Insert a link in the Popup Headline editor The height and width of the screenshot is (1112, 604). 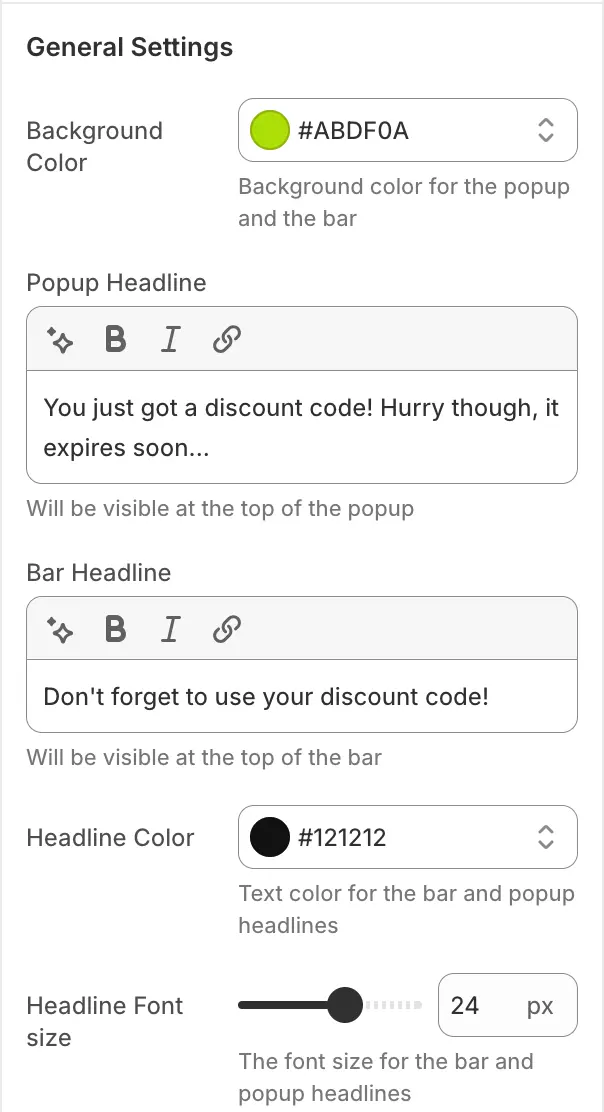226,340
